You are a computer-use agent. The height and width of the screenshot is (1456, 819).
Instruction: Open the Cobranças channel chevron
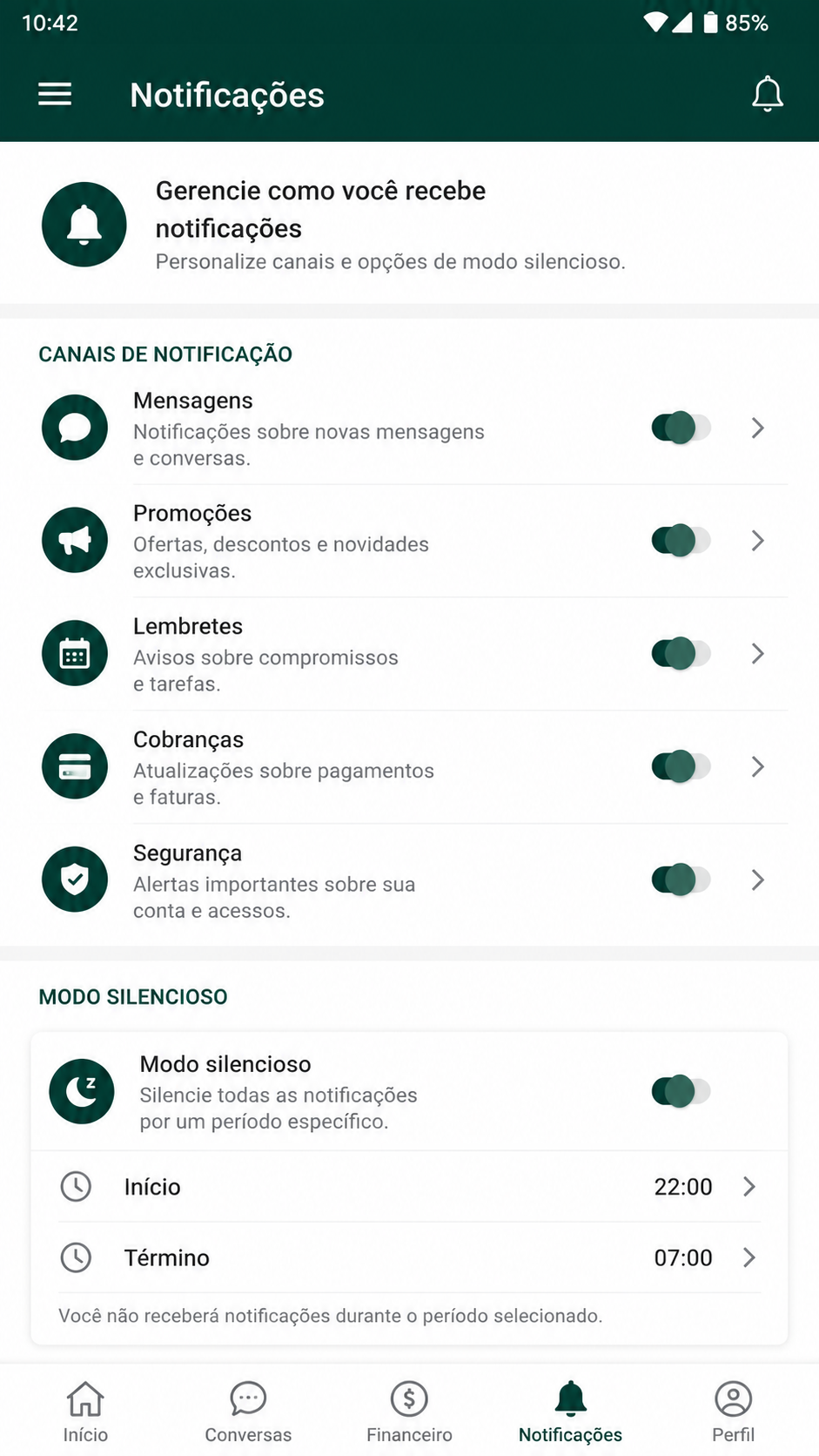point(757,766)
